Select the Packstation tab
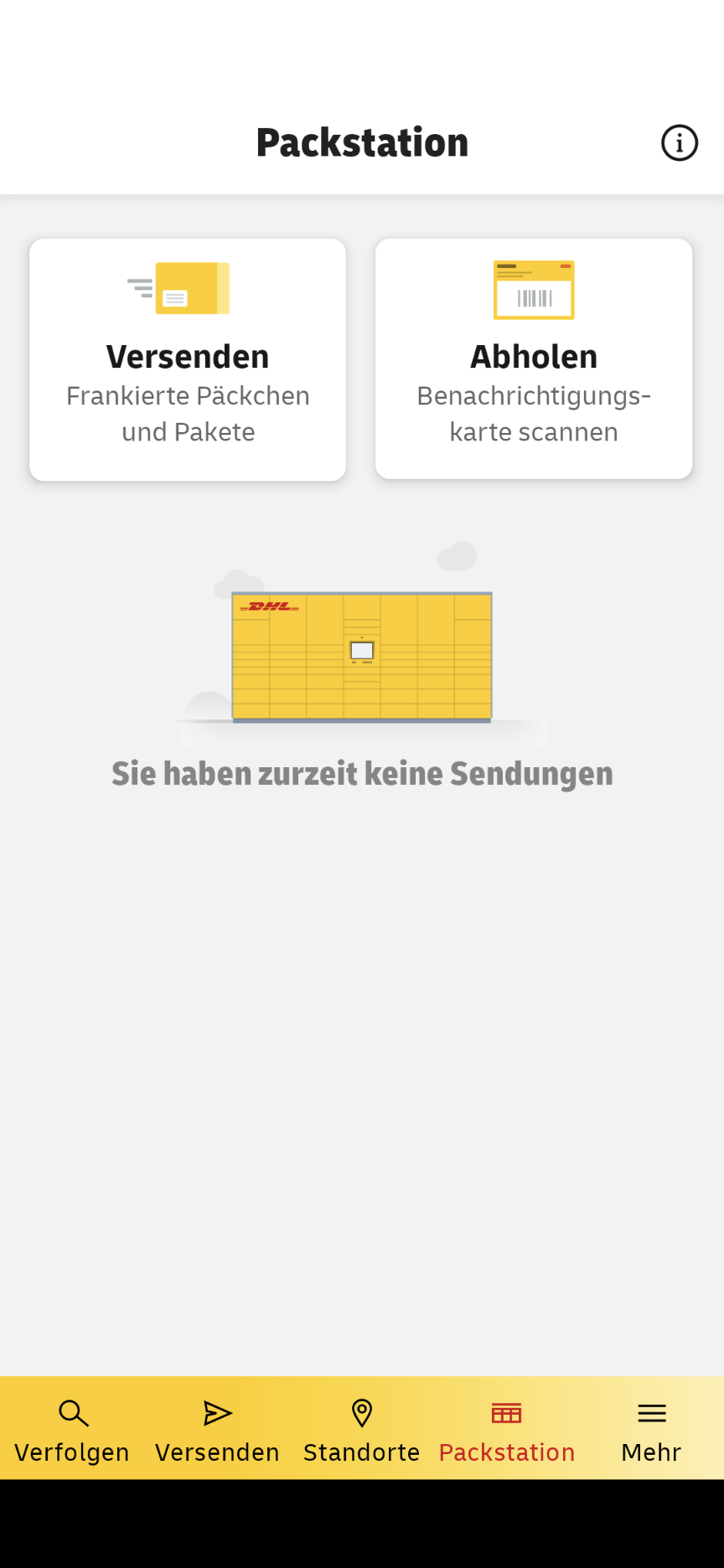The height and width of the screenshot is (1568, 724). click(x=507, y=1431)
